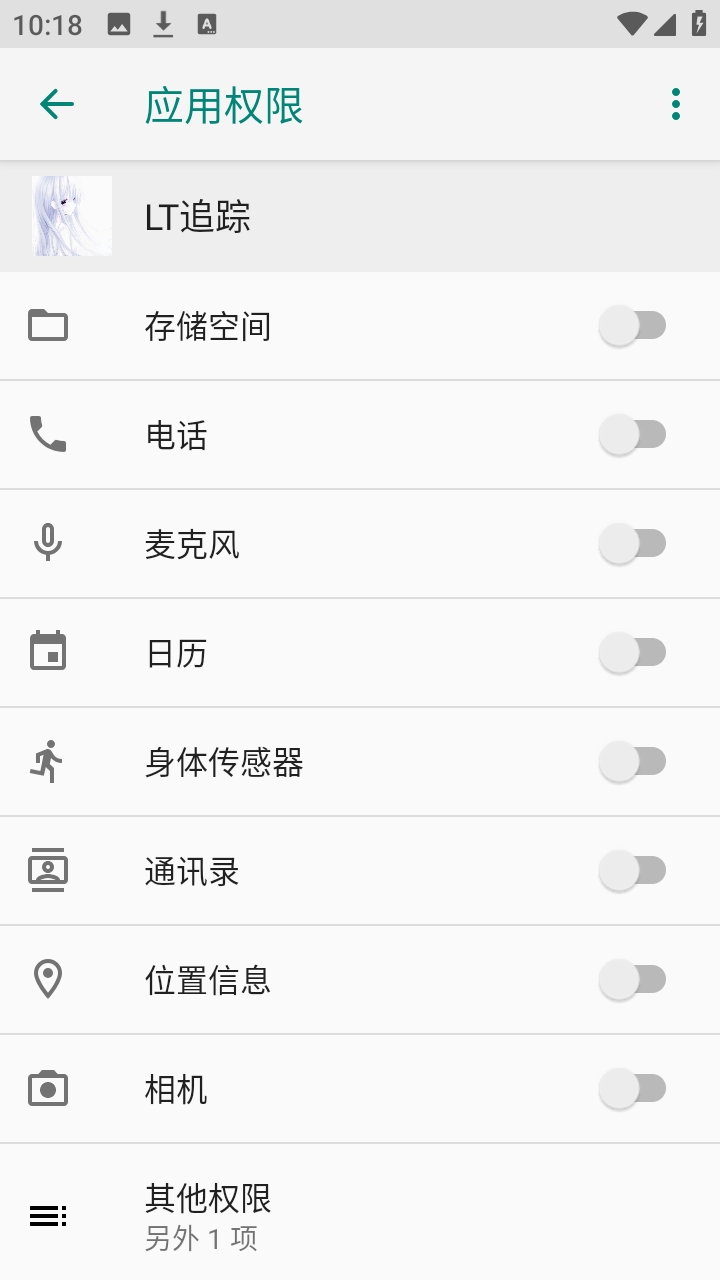Open the 其他权限 row
720x1280 pixels.
click(x=360, y=1216)
